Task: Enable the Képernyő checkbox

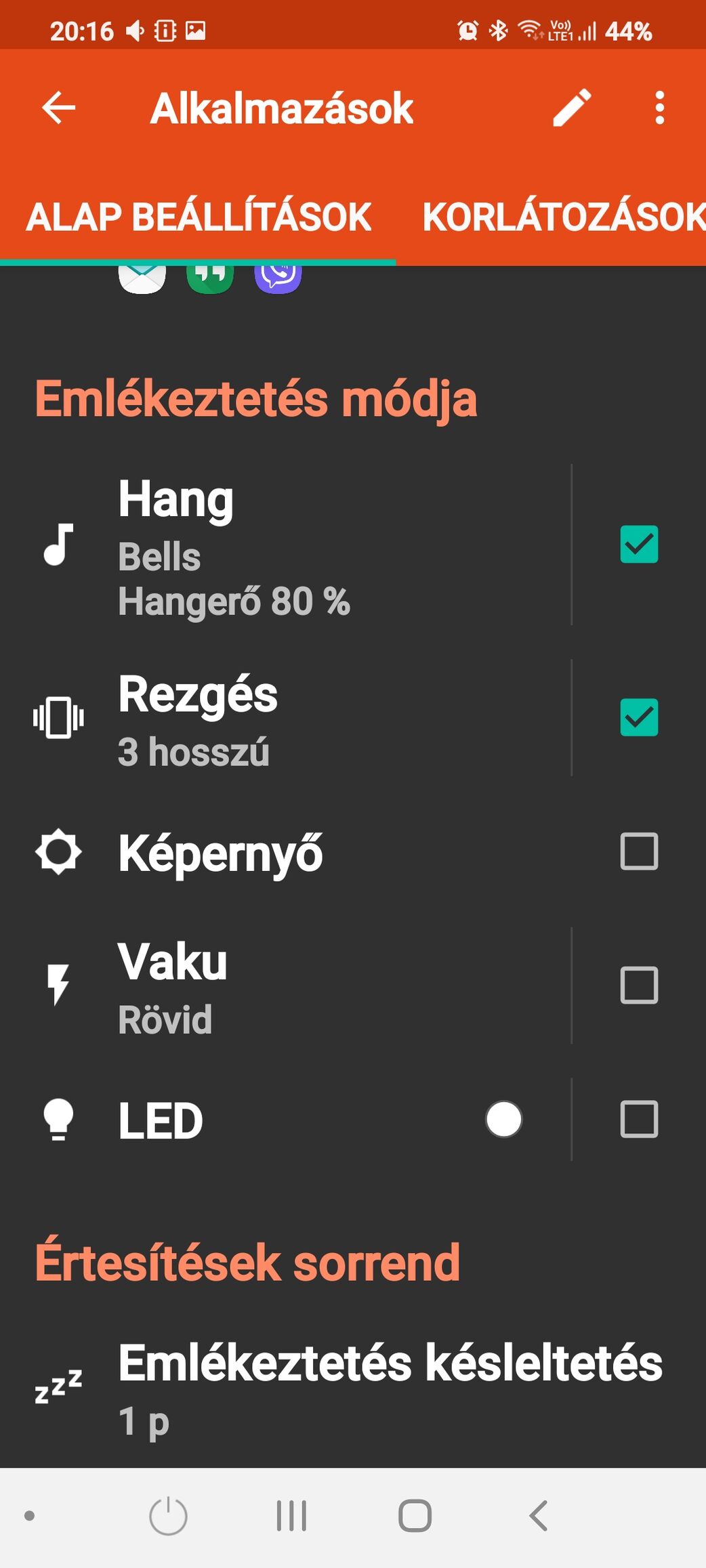Action: (639, 851)
